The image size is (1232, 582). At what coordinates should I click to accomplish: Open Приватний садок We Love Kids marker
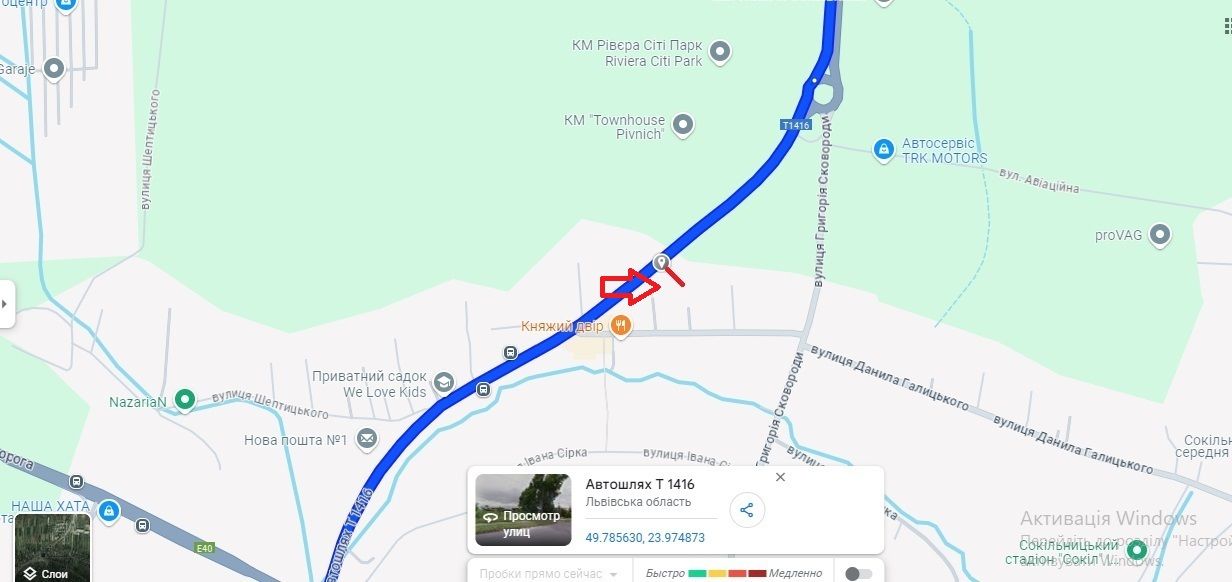(x=443, y=382)
